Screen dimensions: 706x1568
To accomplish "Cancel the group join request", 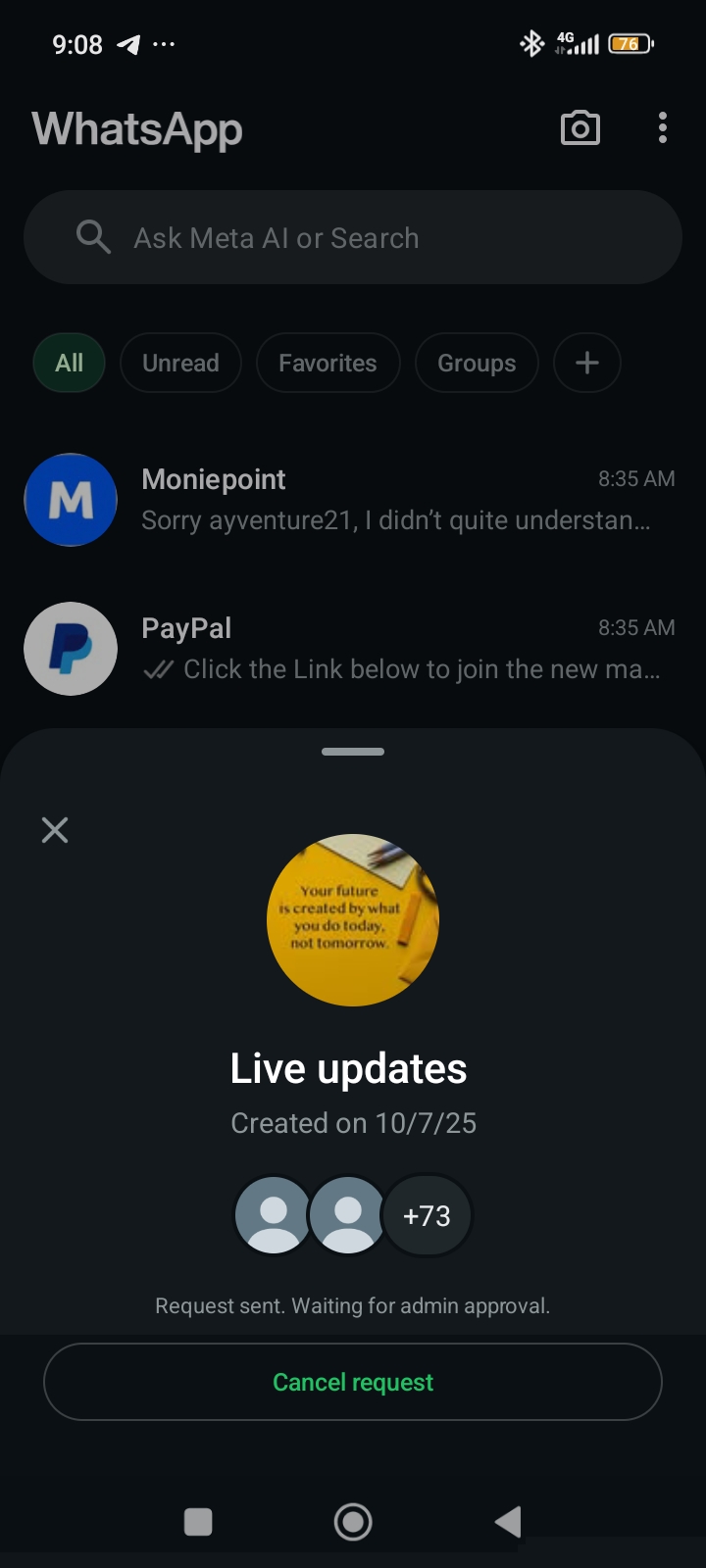I will click(x=353, y=1382).
